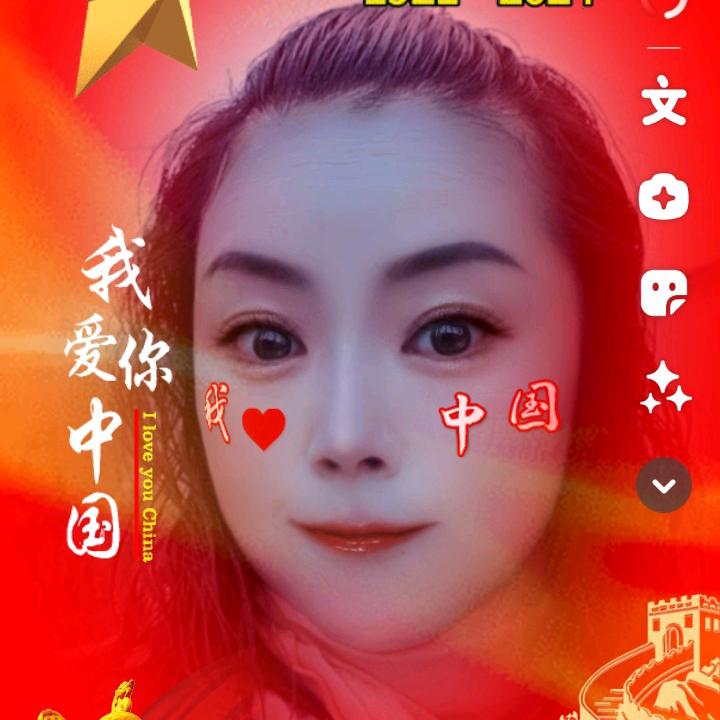Screen dimensions: 720x720
Task: Expand more tools with the down chevron
Action: 664,485
